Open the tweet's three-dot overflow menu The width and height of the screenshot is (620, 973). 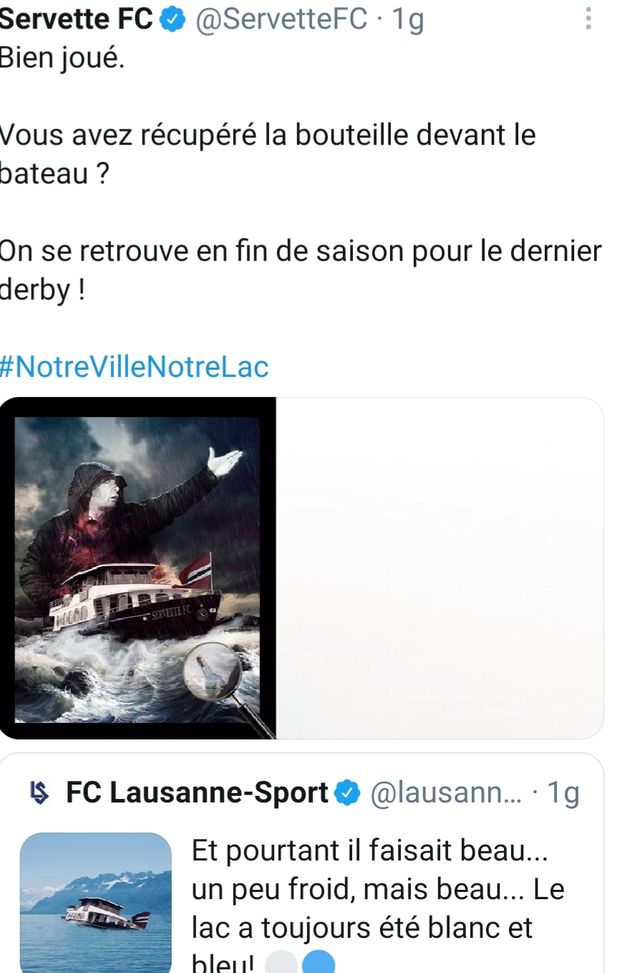pyautogui.click(x=589, y=18)
